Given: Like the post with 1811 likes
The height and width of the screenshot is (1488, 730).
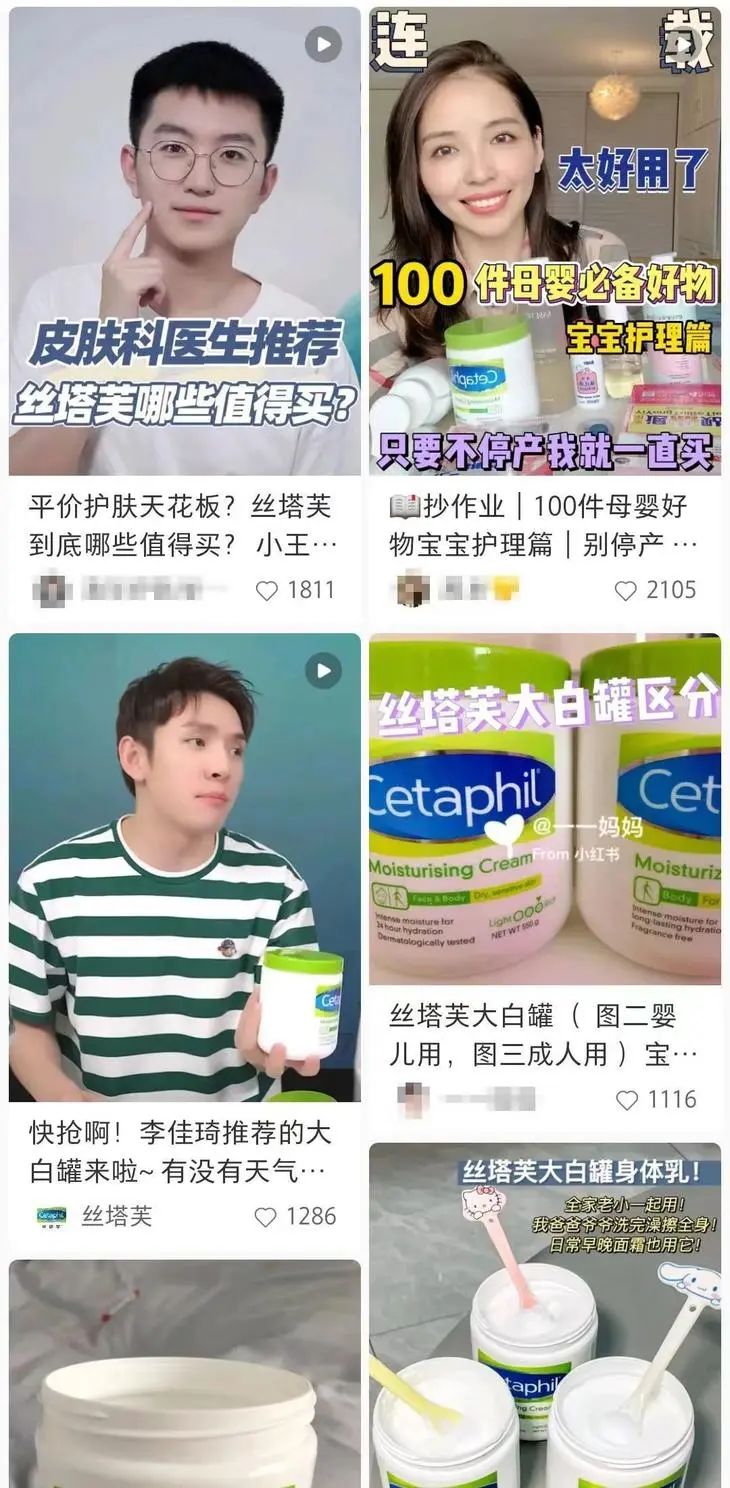Looking at the screenshot, I should pos(266,590).
